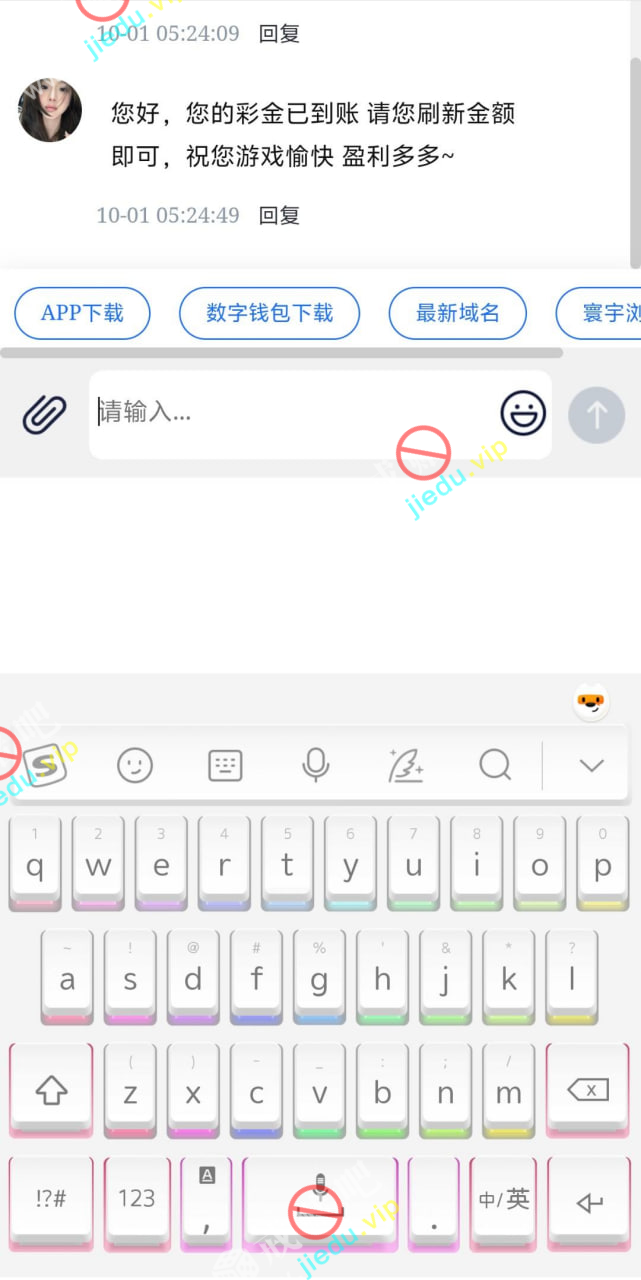Tap the backspace key

(588, 1090)
